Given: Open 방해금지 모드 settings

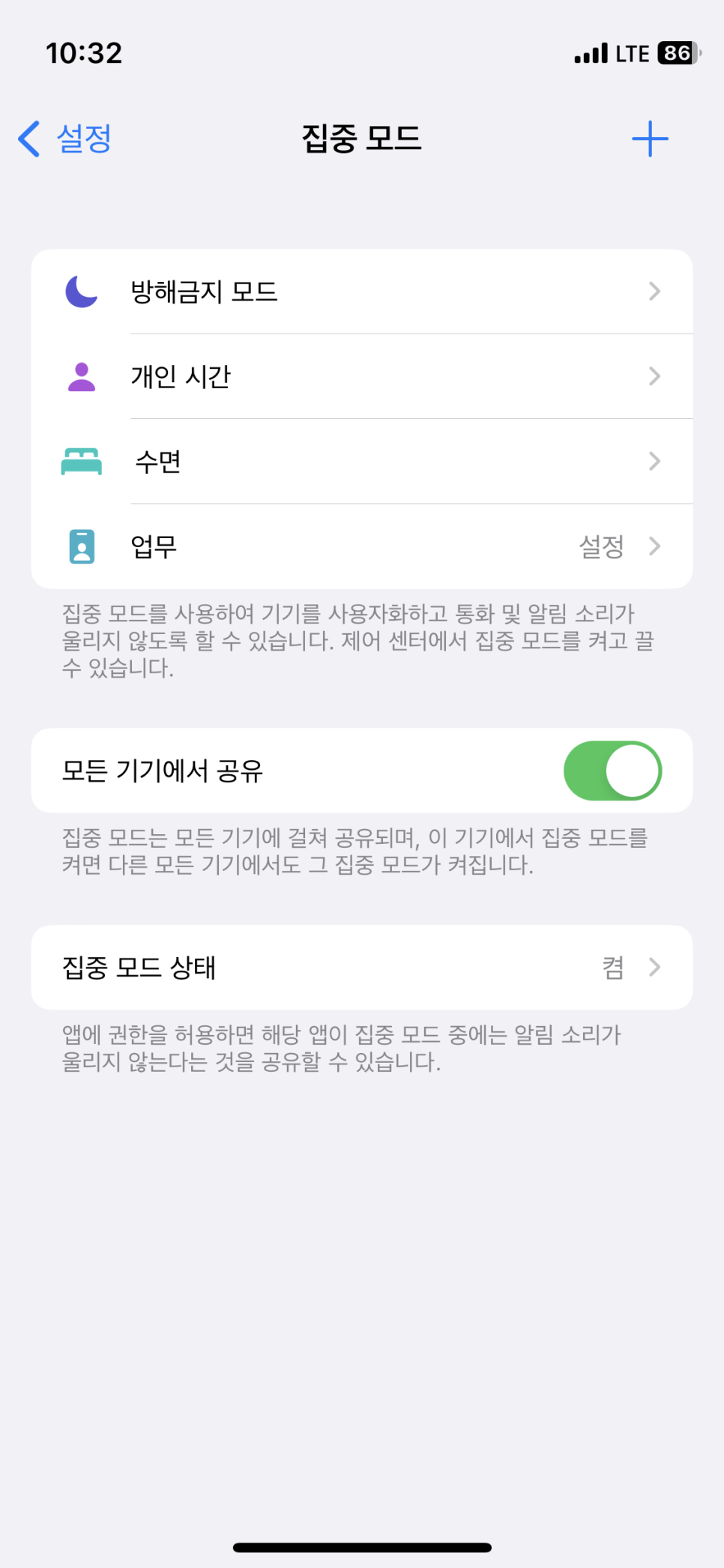Looking at the screenshot, I should coord(361,292).
